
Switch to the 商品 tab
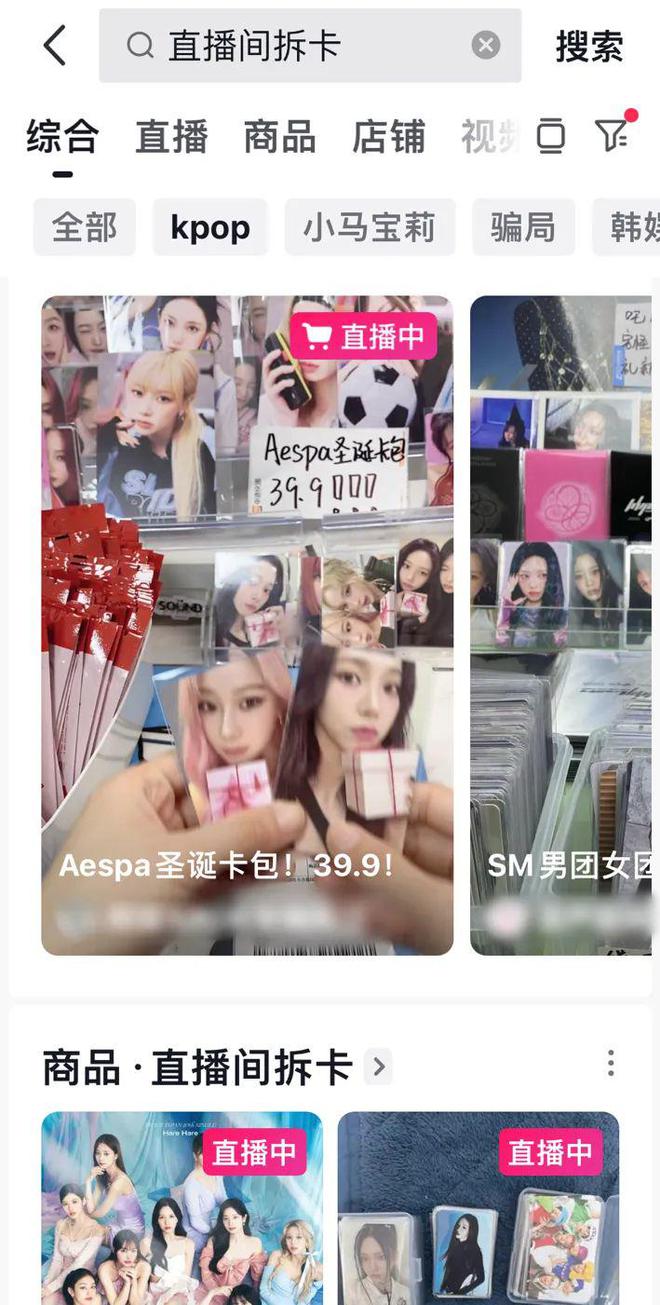click(x=280, y=137)
